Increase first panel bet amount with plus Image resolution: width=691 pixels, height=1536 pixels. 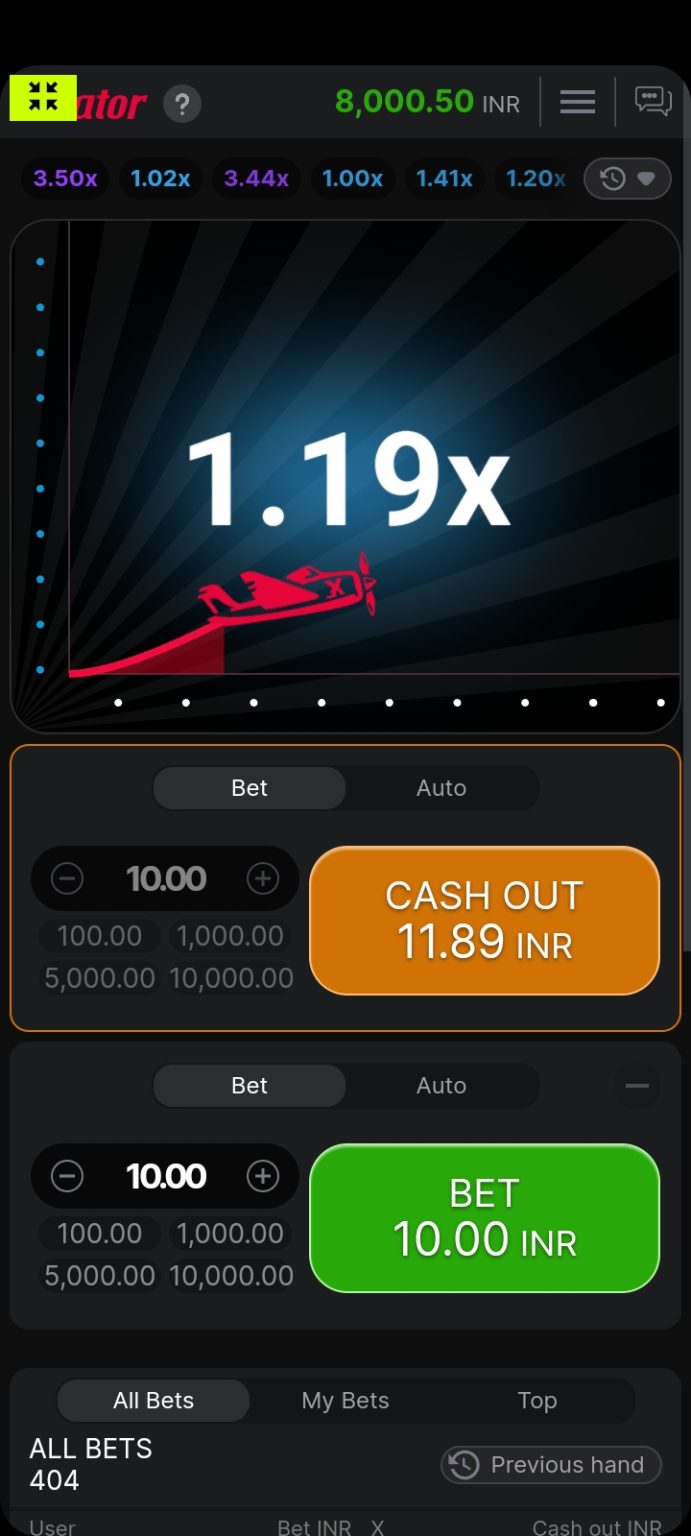click(262, 879)
